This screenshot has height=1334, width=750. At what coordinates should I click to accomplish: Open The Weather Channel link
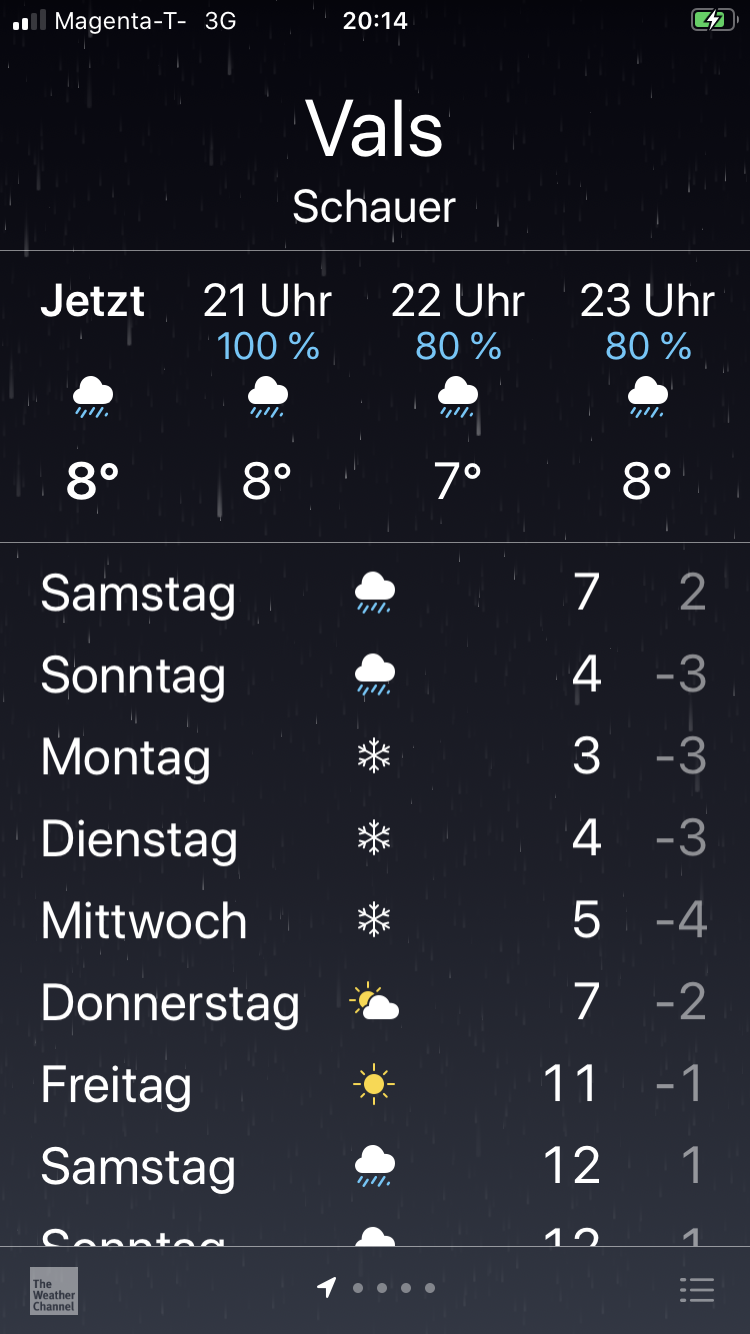tap(54, 1290)
